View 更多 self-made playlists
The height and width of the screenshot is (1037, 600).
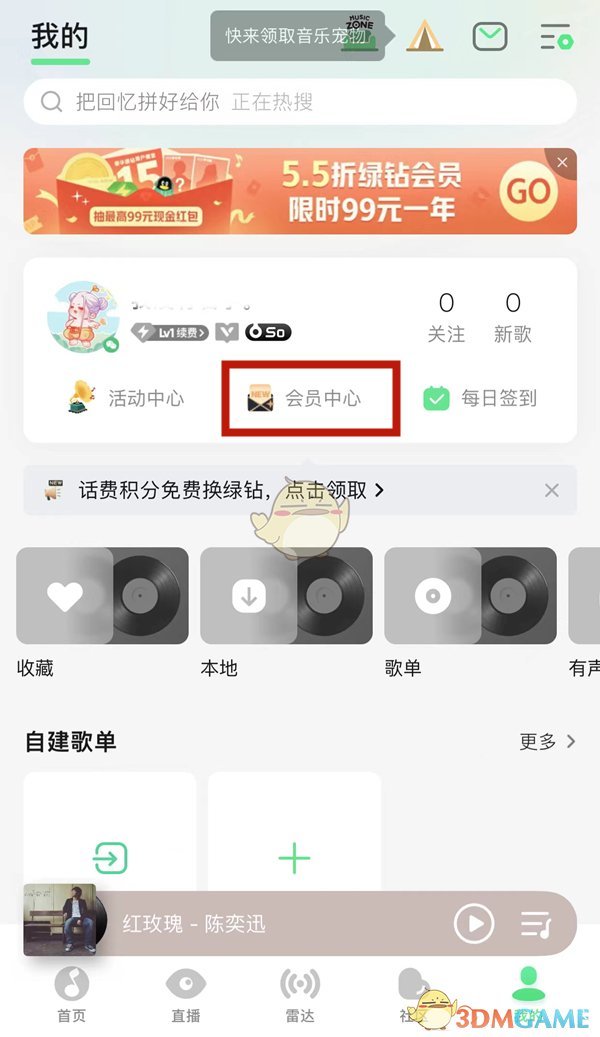click(x=547, y=741)
